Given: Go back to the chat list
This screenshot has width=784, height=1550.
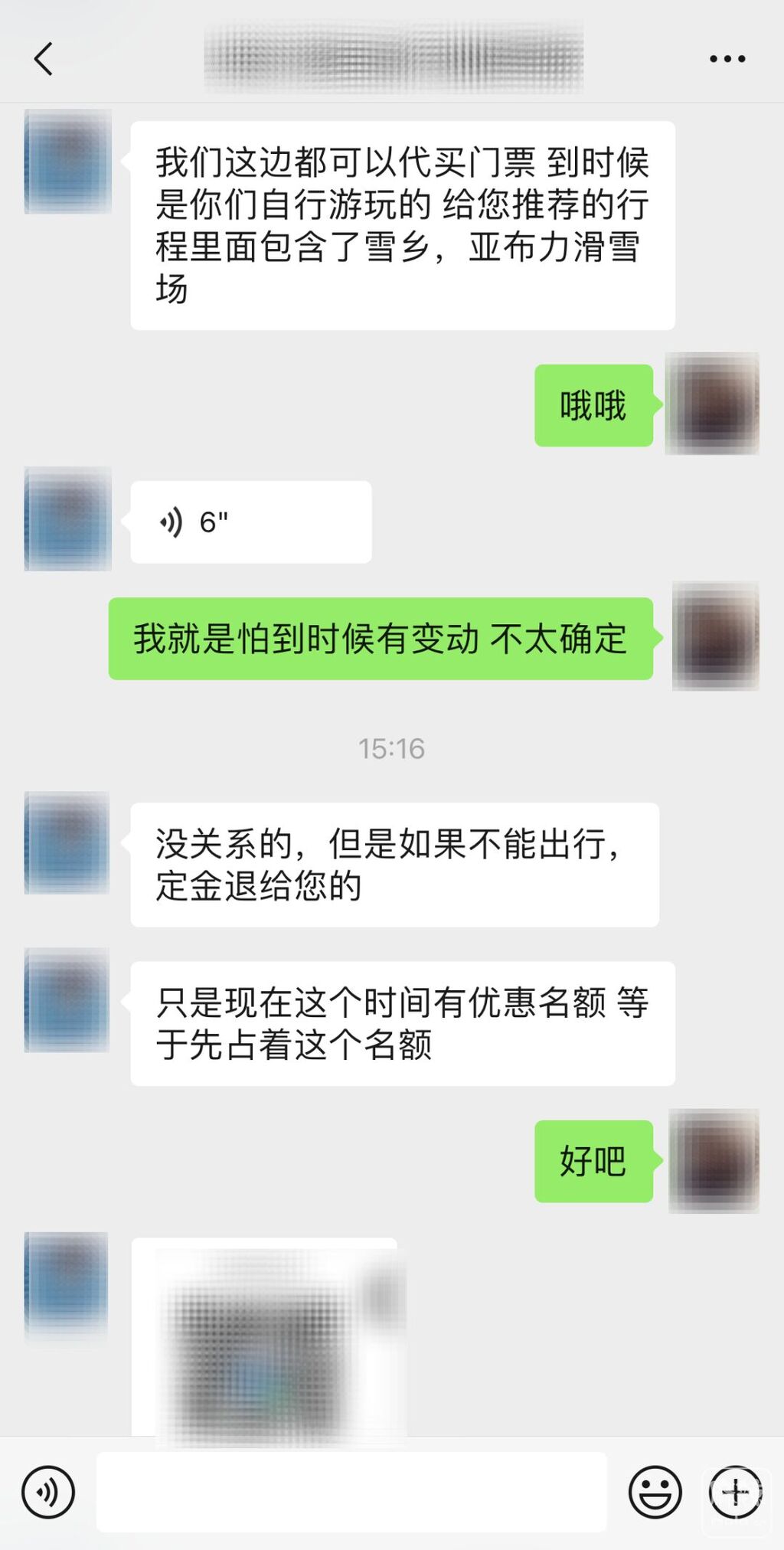Looking at the screenshot, I should coord(44,59).
